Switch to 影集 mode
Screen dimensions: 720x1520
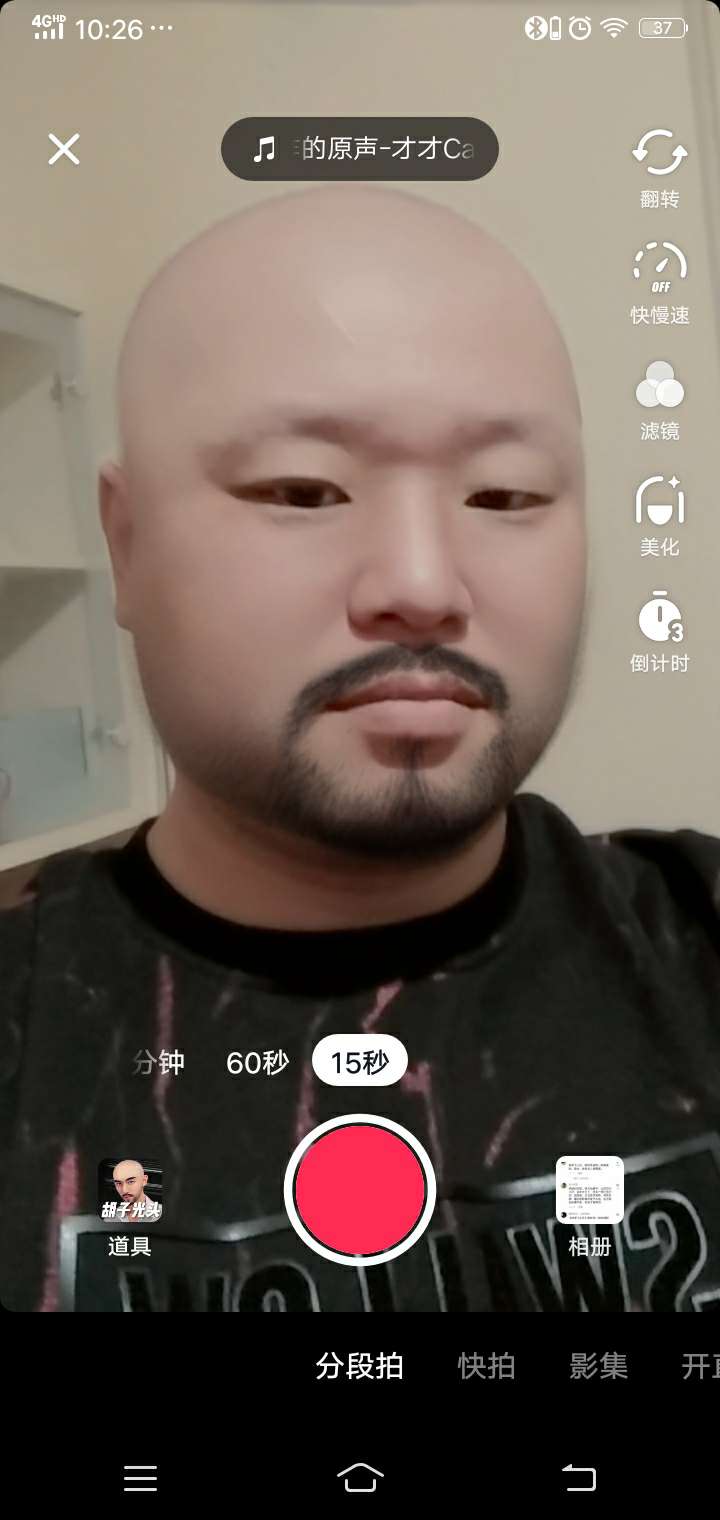[598, 1366]
